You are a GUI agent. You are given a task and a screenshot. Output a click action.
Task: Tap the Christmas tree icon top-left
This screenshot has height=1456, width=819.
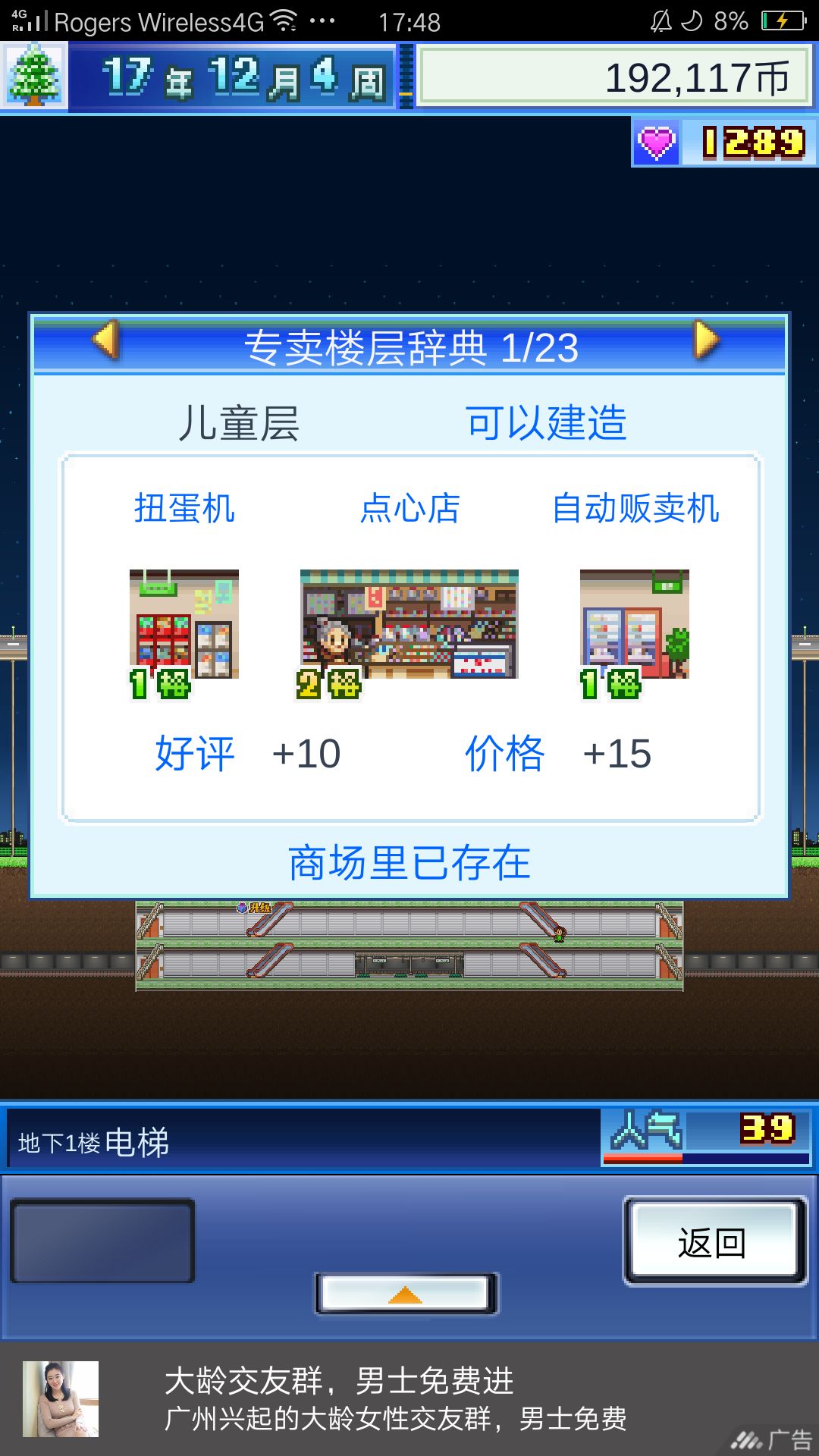30,75
